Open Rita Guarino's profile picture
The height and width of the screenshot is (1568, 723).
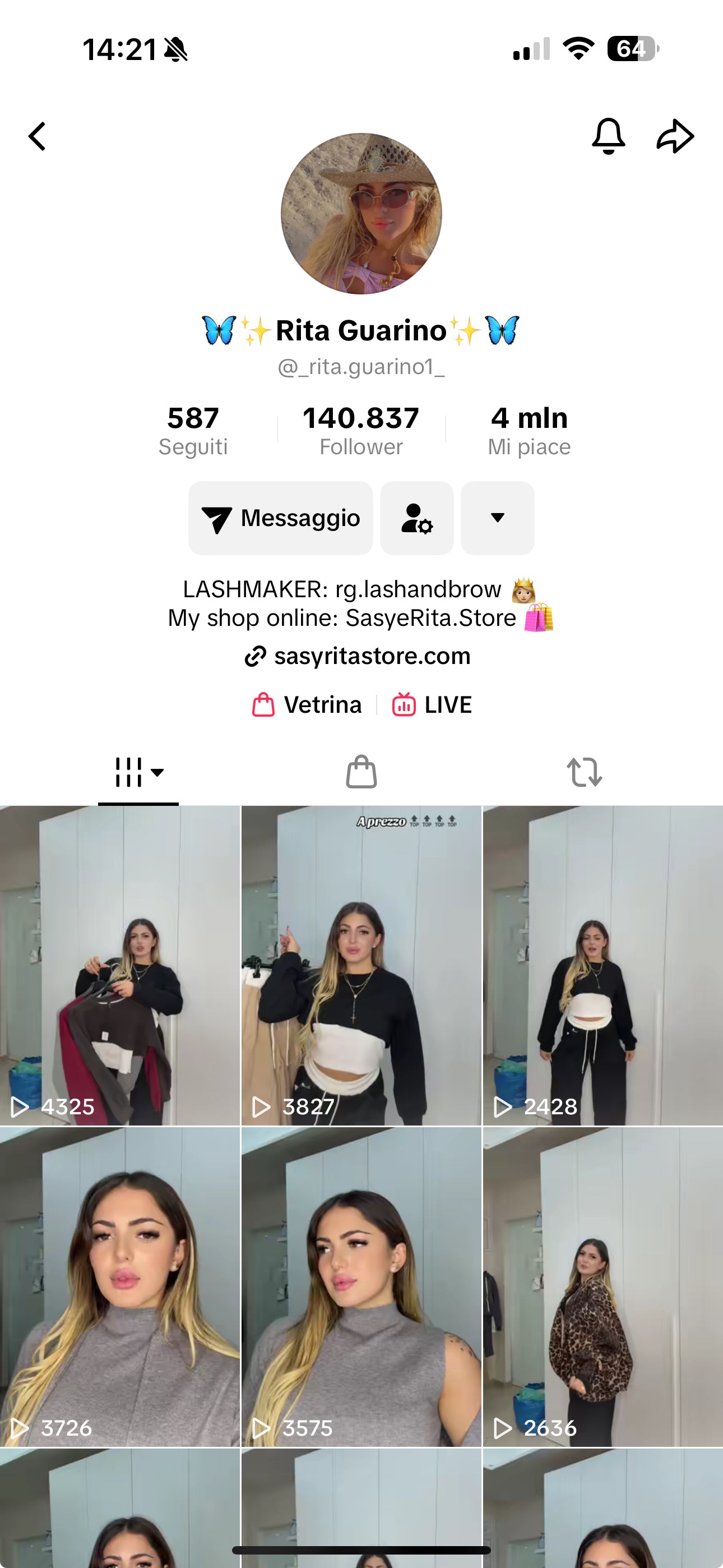[361, 214]
